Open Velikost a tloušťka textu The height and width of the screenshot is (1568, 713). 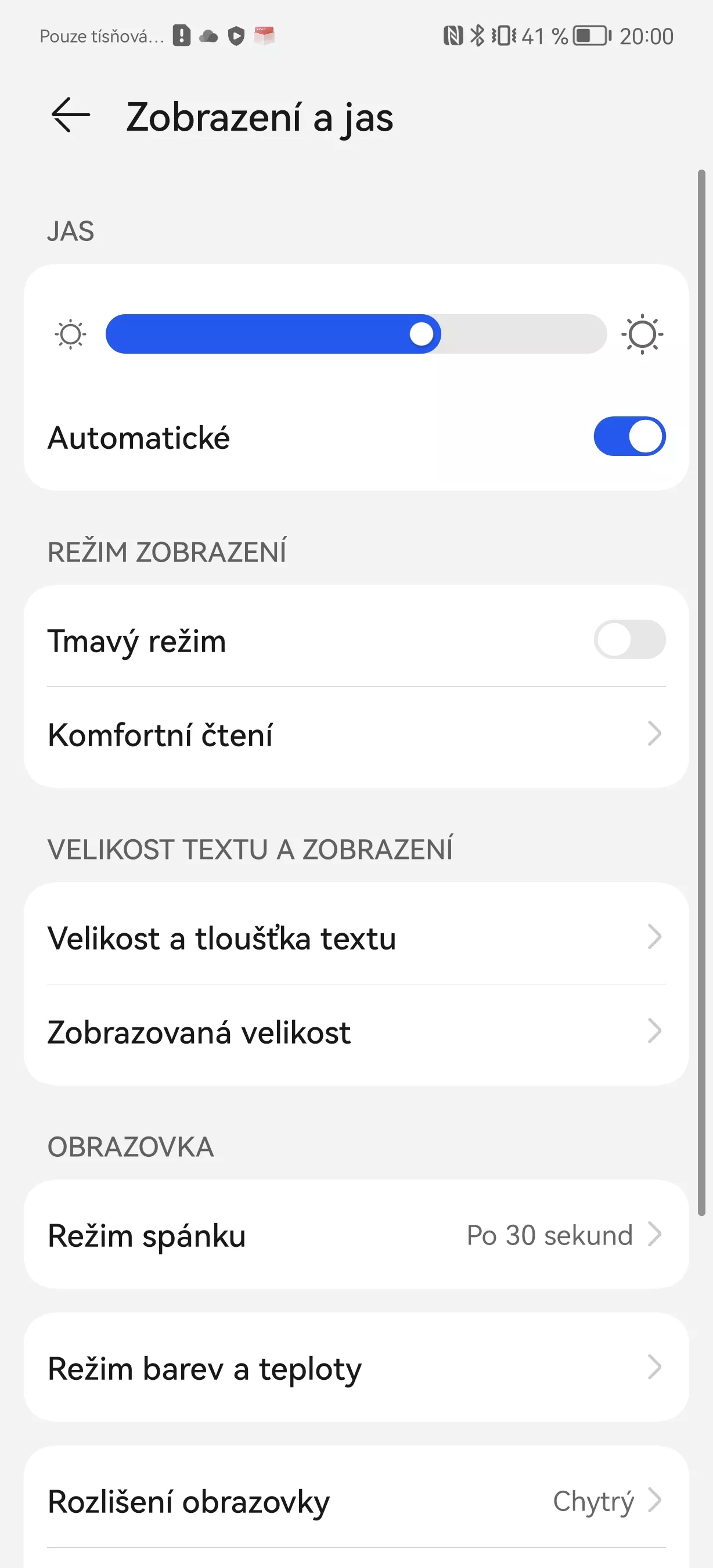356,937
